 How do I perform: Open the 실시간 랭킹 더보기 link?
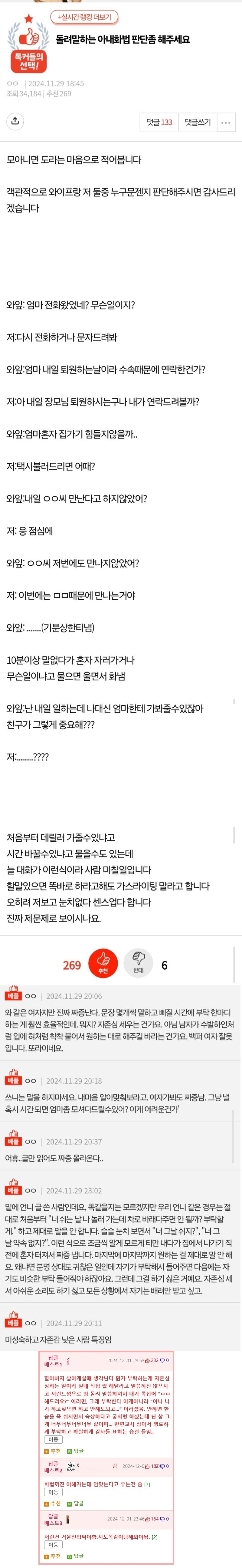84,17
